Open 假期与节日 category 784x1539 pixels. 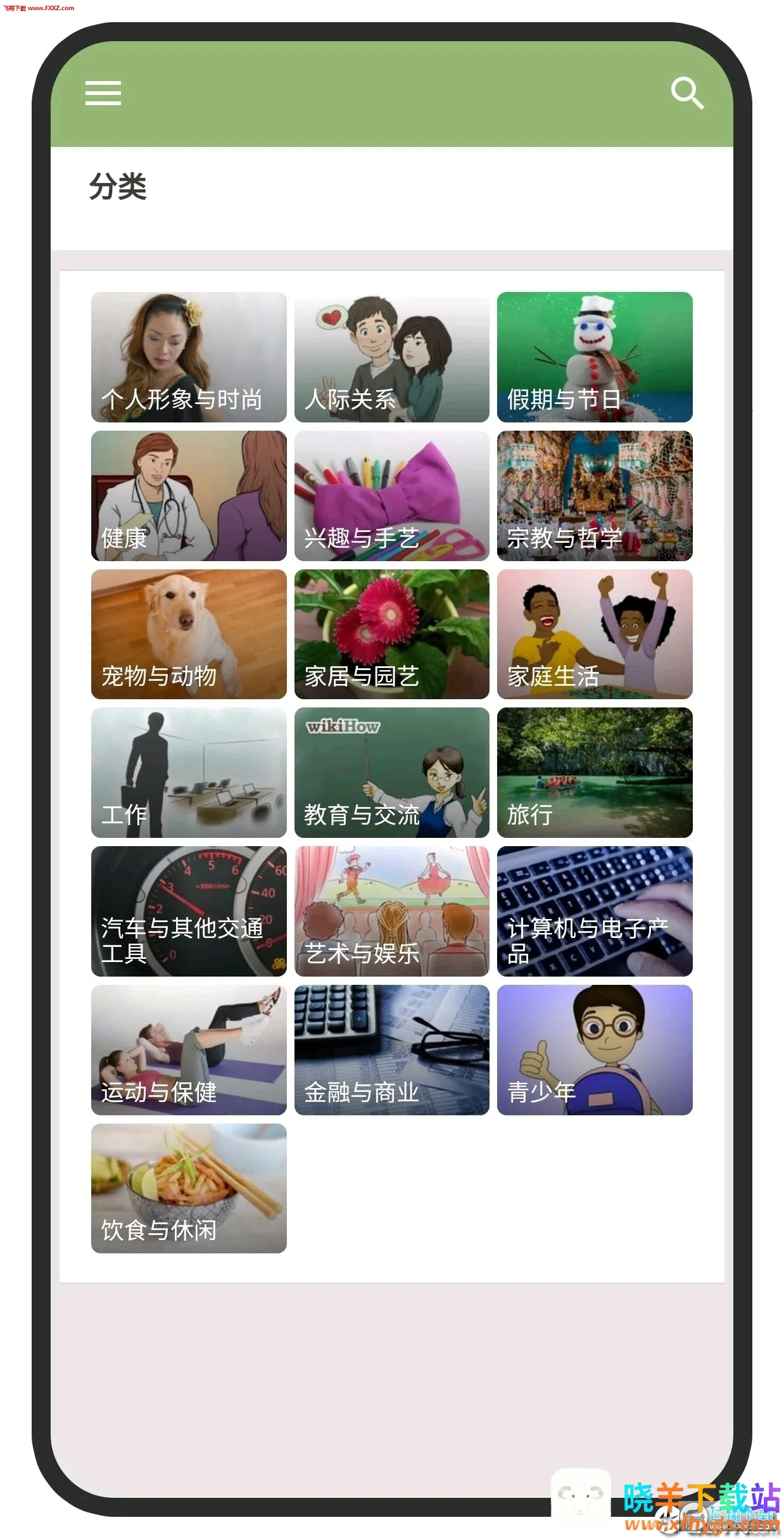tap(595, 357)
